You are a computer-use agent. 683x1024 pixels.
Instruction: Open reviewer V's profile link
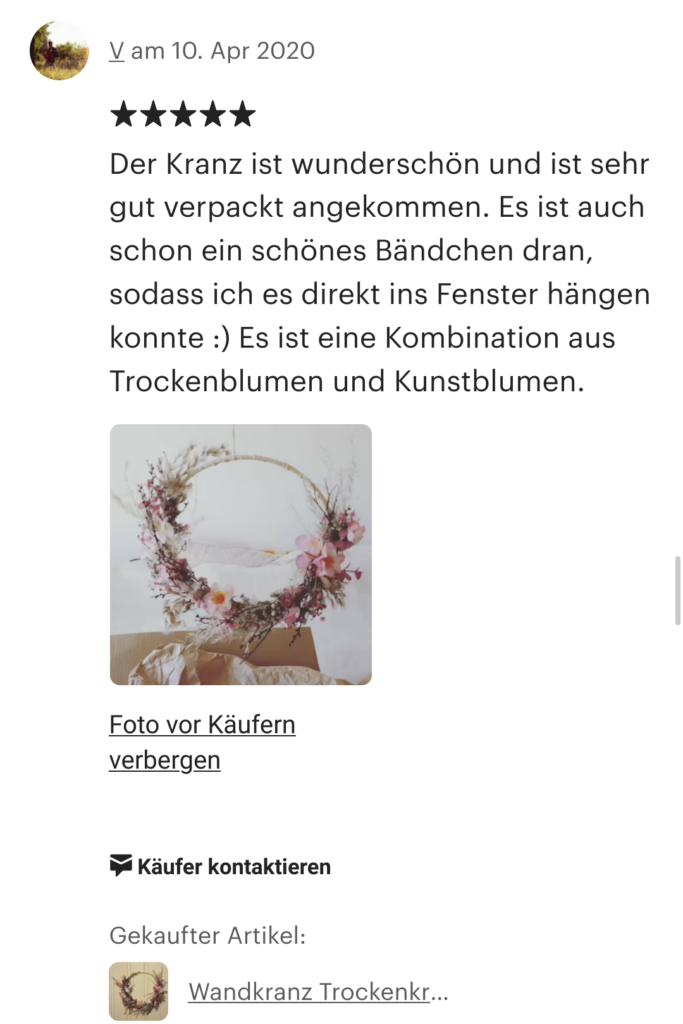coord(116,50)
